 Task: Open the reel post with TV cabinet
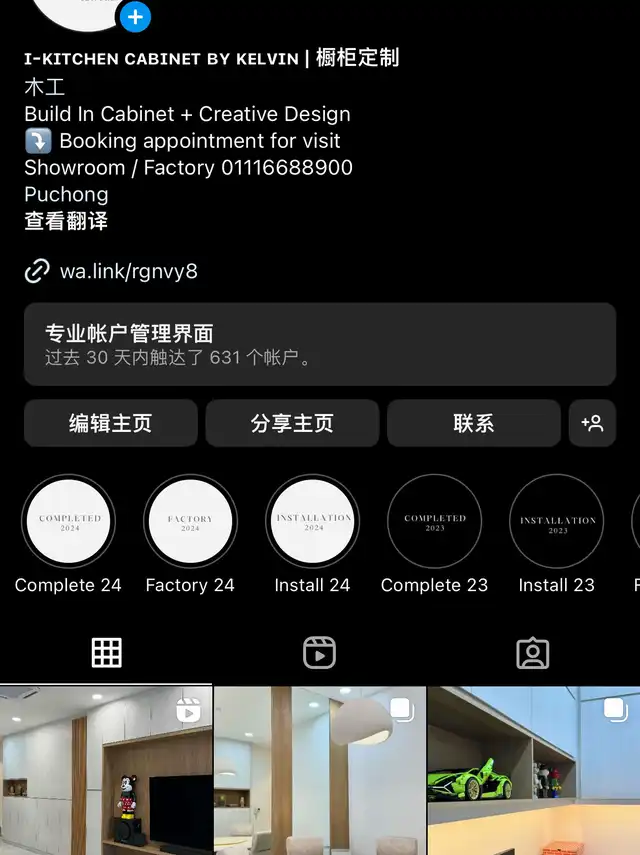coord(106,770)
